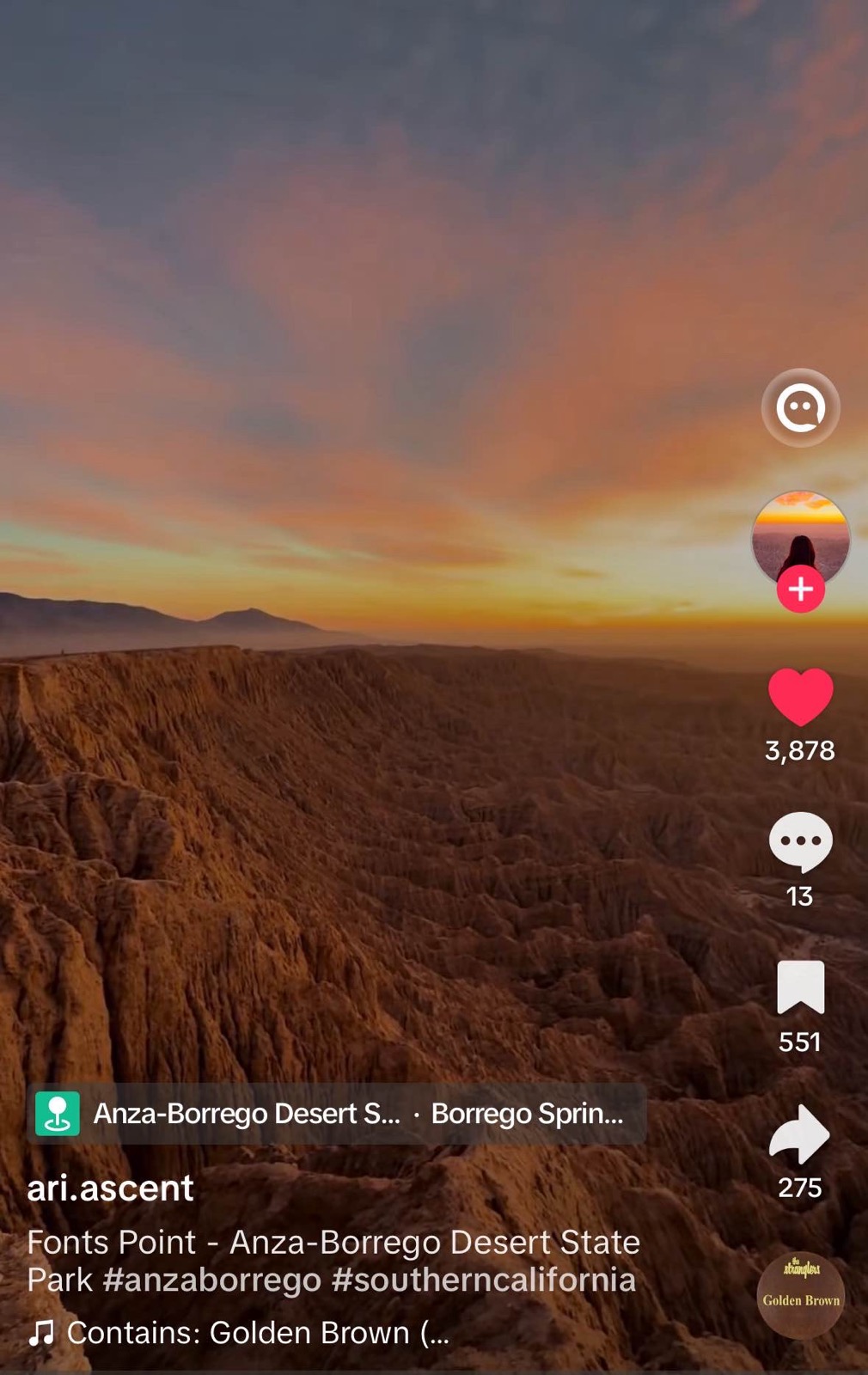Open Anza-Borrego Desert location tag
This screenshot has height=1375, width=868.
247,1114
